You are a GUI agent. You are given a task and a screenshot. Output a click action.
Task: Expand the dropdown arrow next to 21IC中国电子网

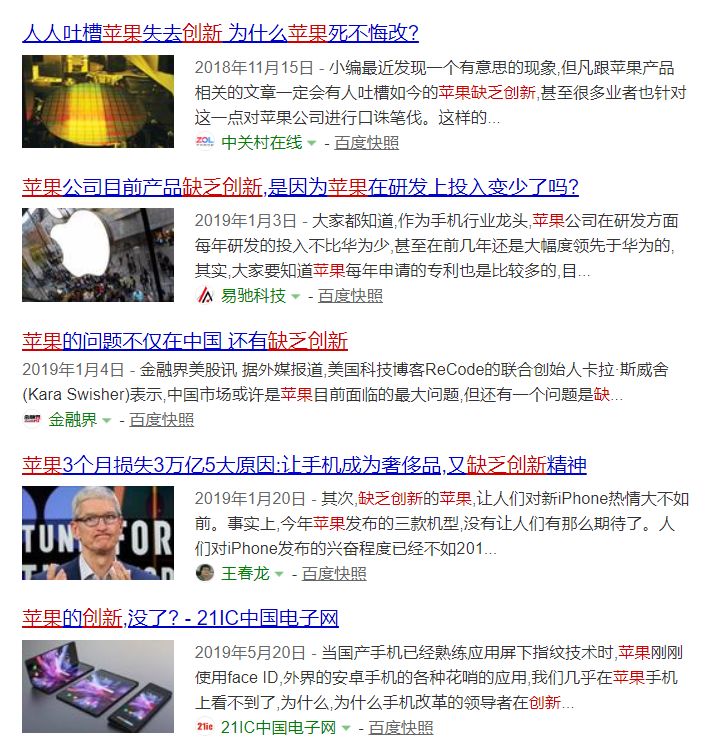[x=347, y=728]
